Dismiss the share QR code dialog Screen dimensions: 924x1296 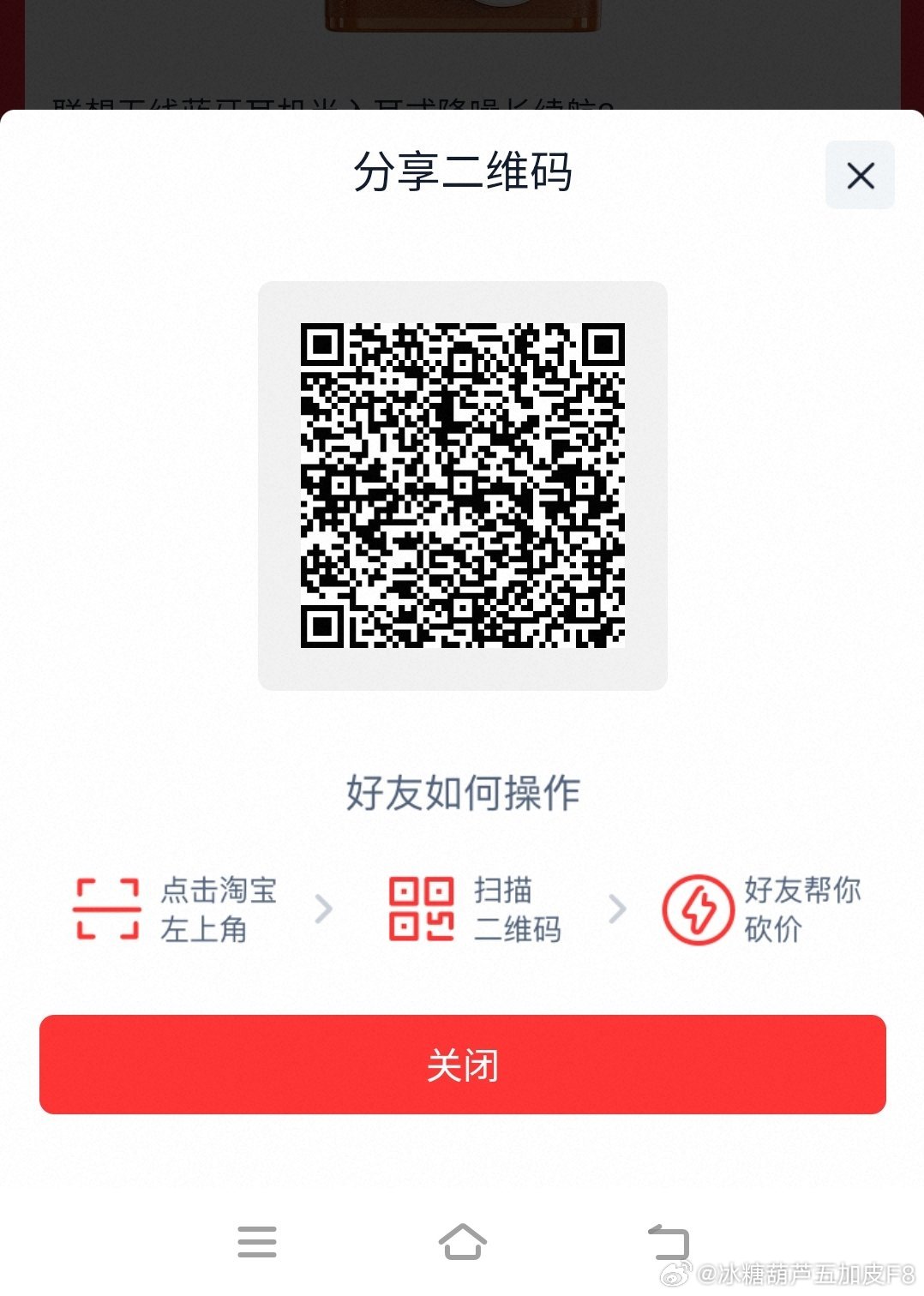tap(860, 176)
